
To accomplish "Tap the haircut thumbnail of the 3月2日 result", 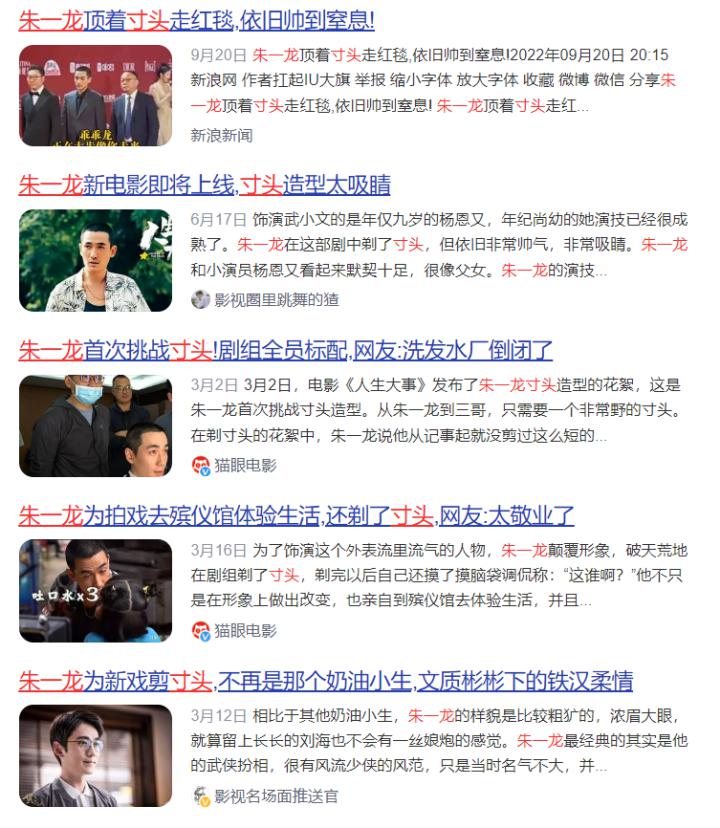I will point(95,426).
